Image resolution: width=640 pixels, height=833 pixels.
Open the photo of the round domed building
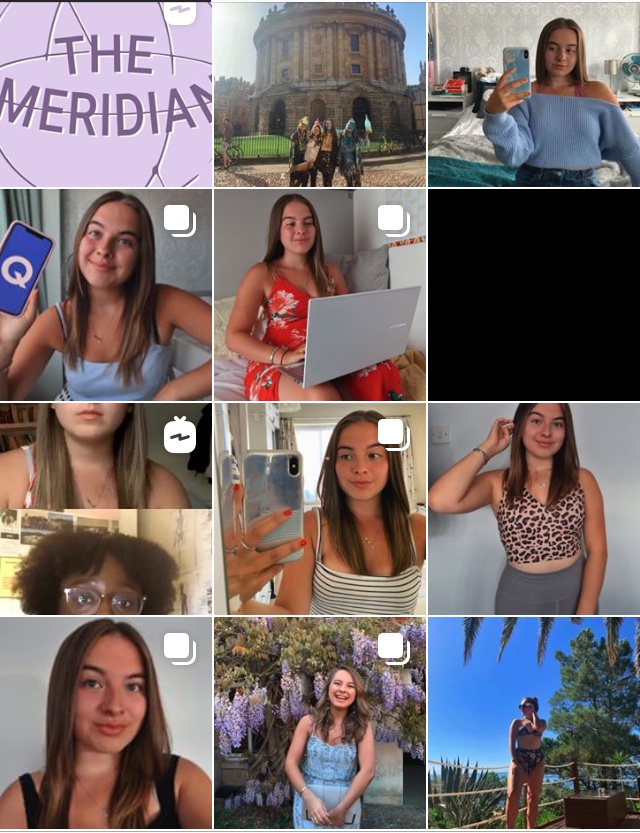[x=319, y=94]
